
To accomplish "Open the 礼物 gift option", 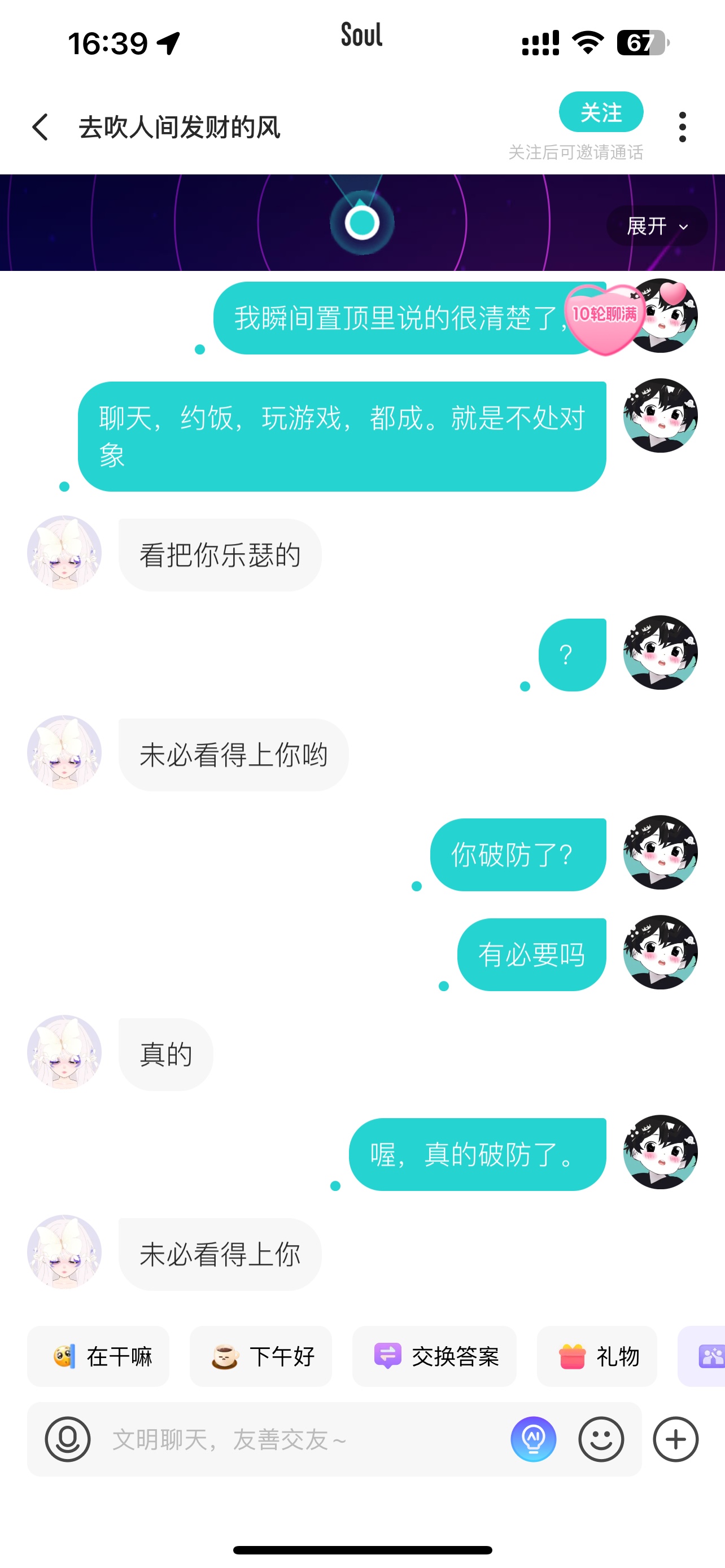I will (x=597, y=1356).
